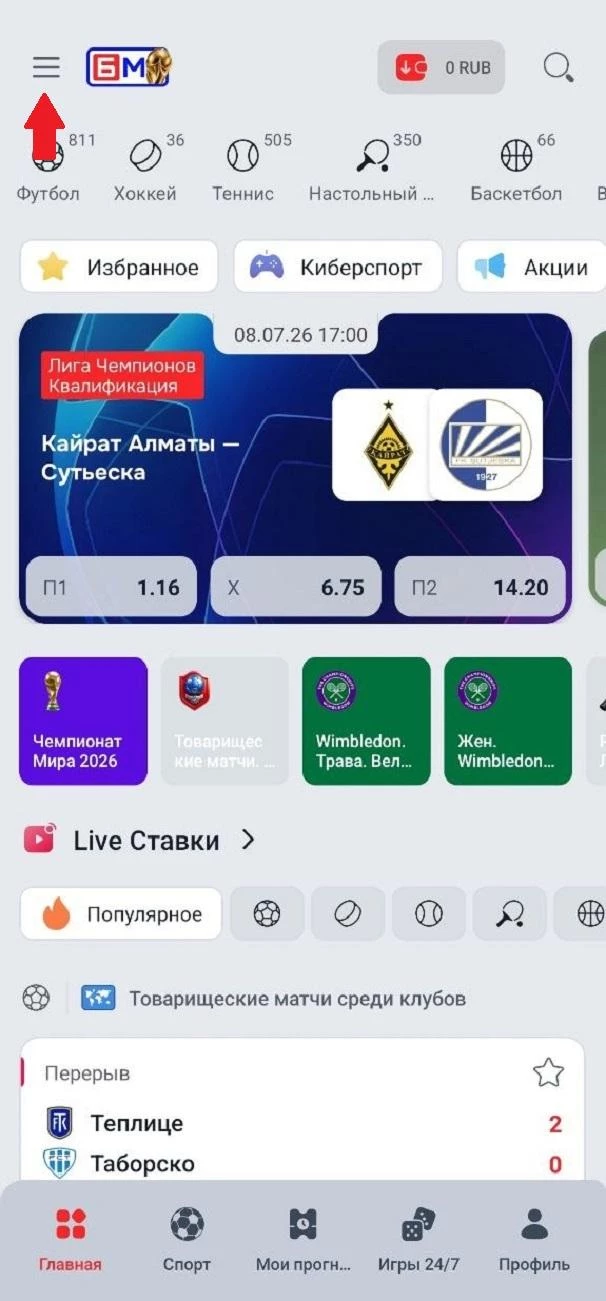This screenshot has height=1301, width=606.
Task: Choose the П2 14.20 odds
Action: click(x=480, y=587)
